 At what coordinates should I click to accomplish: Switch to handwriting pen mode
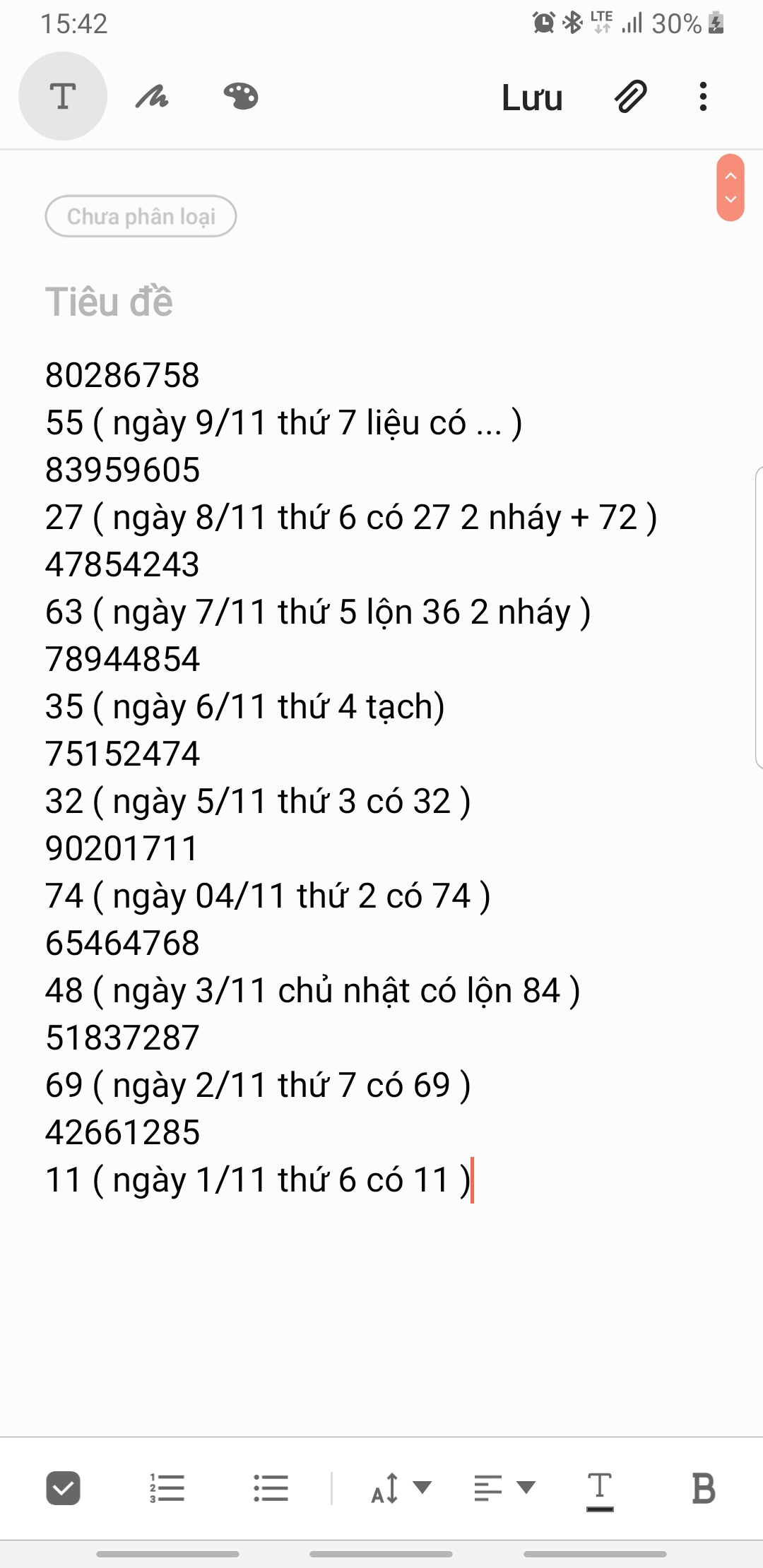[x=152, y=96]
